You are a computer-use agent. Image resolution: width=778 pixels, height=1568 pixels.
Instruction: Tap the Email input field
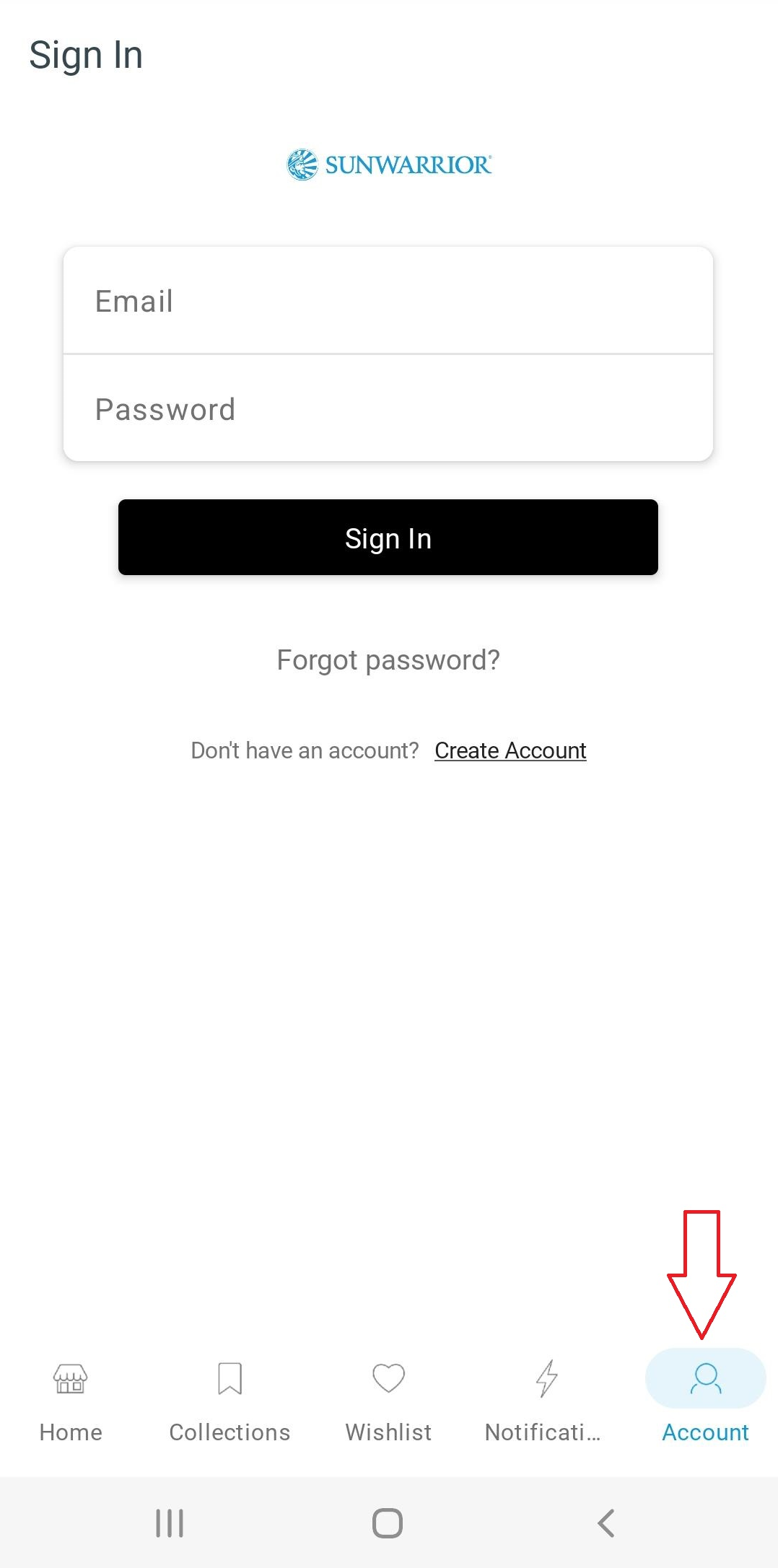coord(388,301)
